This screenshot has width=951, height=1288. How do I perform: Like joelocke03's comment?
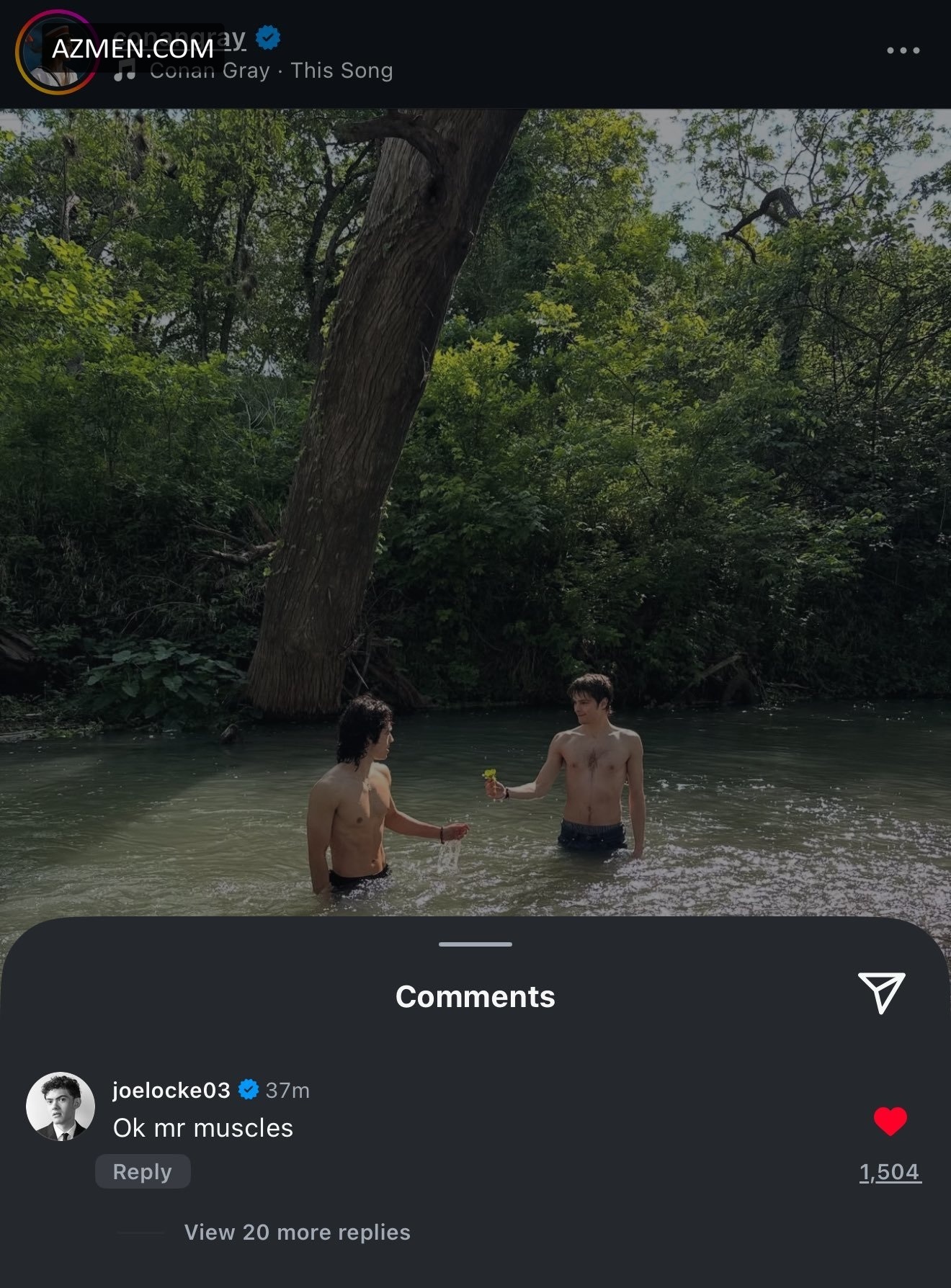tap(890, 1121)
